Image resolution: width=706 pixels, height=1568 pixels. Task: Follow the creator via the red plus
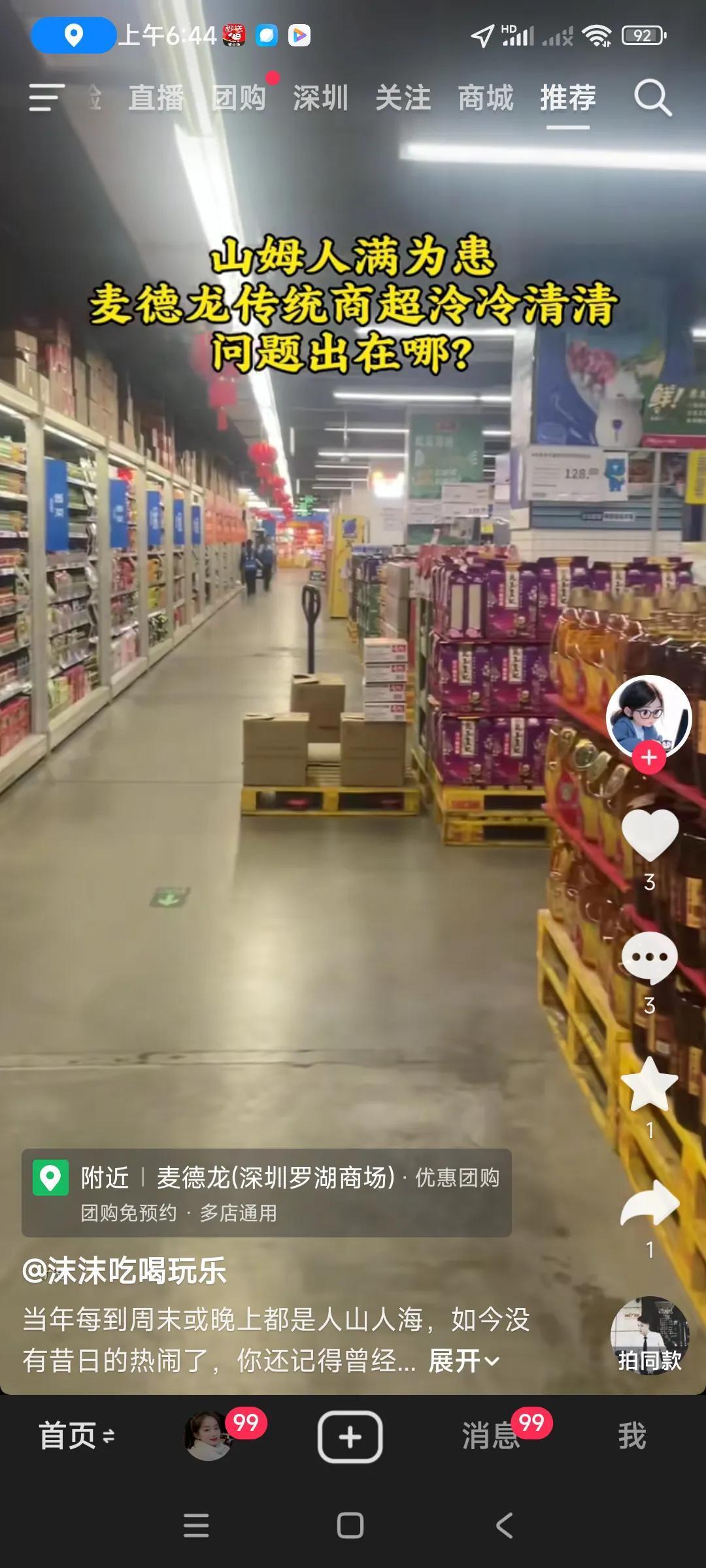[x=649, y=758]
